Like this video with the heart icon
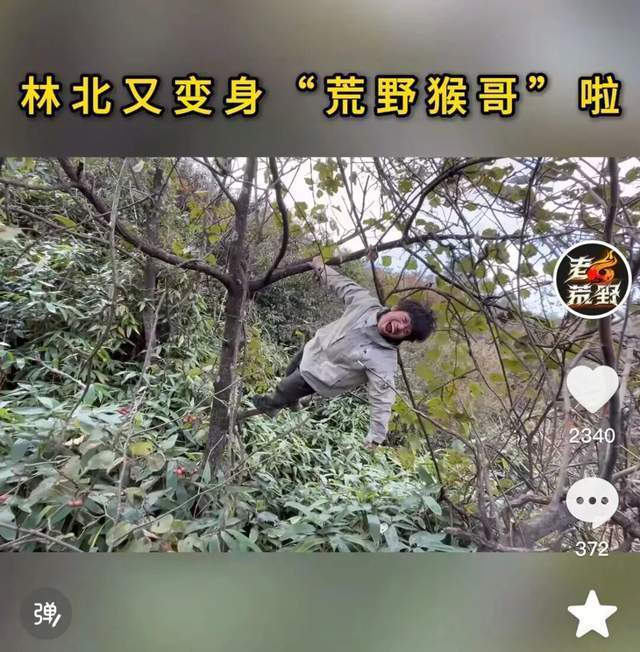640x652 pixels. (x=592, y=390)
